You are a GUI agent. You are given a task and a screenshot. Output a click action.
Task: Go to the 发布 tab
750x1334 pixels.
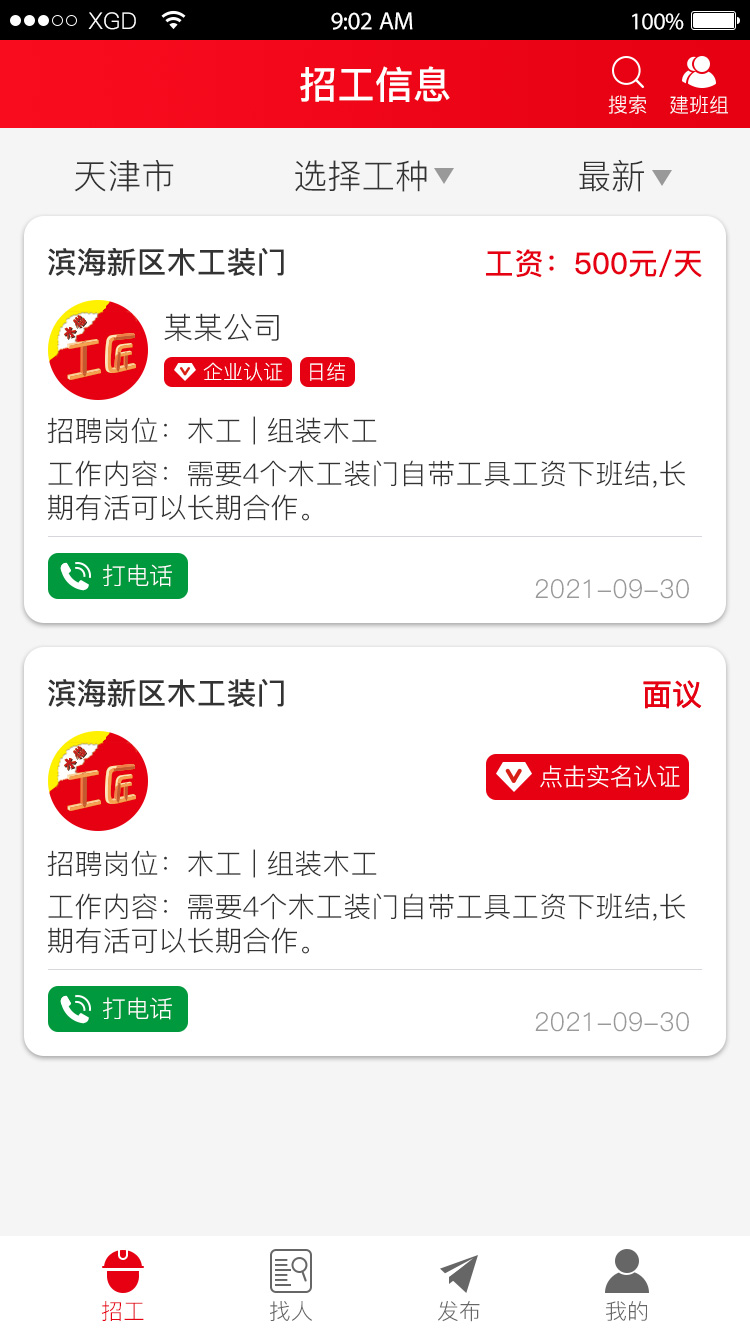459,1285
